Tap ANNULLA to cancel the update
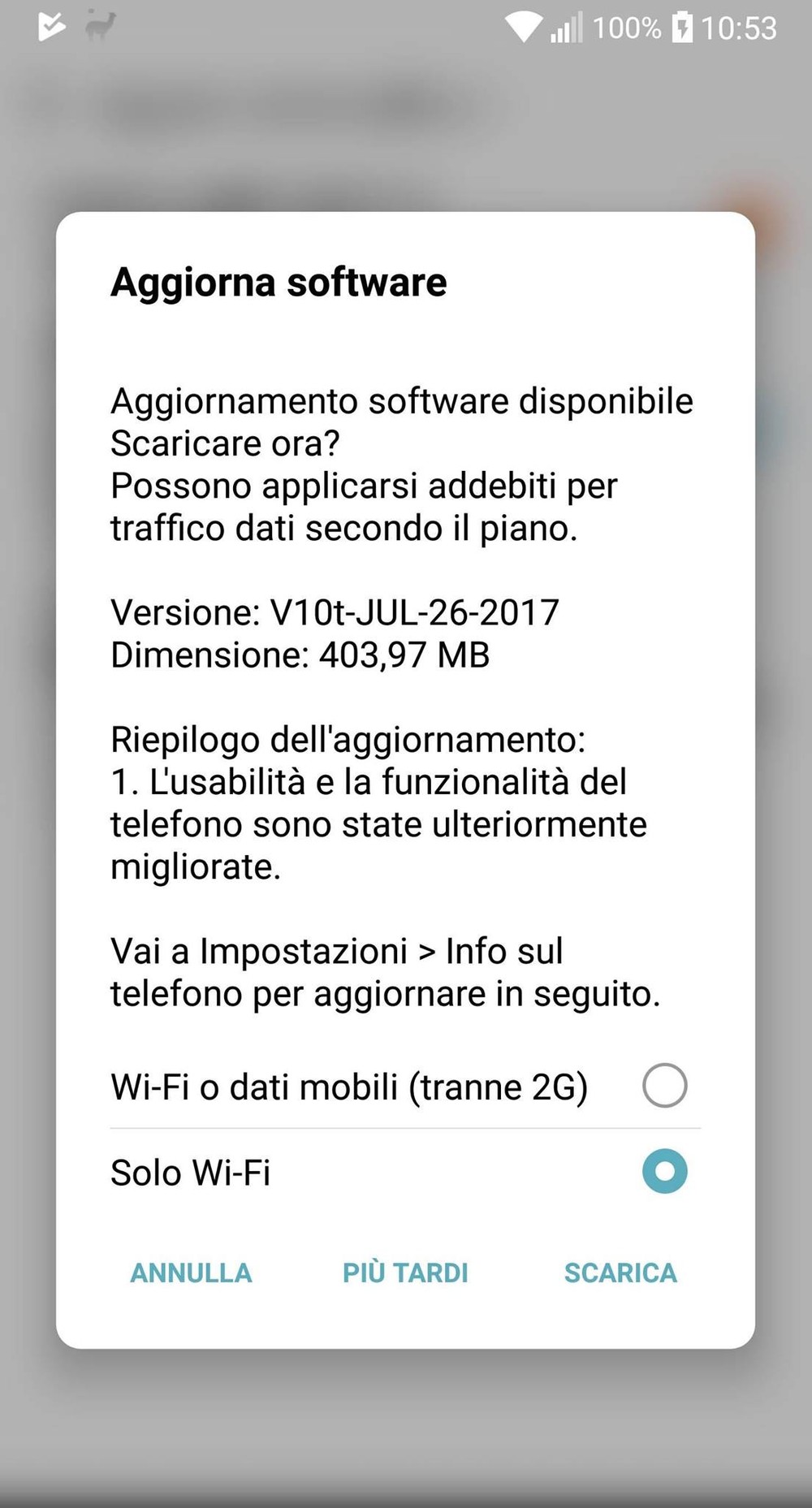Image resolution: width=812 pixels, height=1508 pixels. [x=191, y=1273]
